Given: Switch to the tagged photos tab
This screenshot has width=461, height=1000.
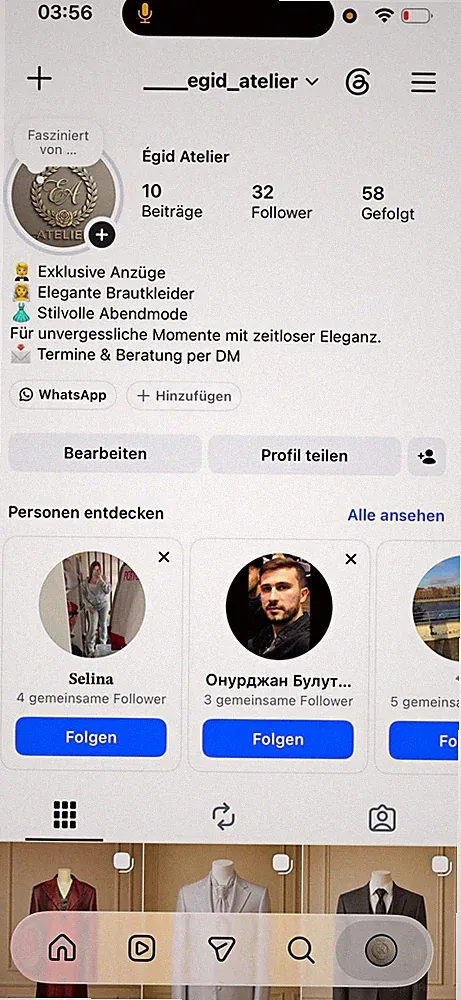Looking at the screenshot, I should (382, 818).
